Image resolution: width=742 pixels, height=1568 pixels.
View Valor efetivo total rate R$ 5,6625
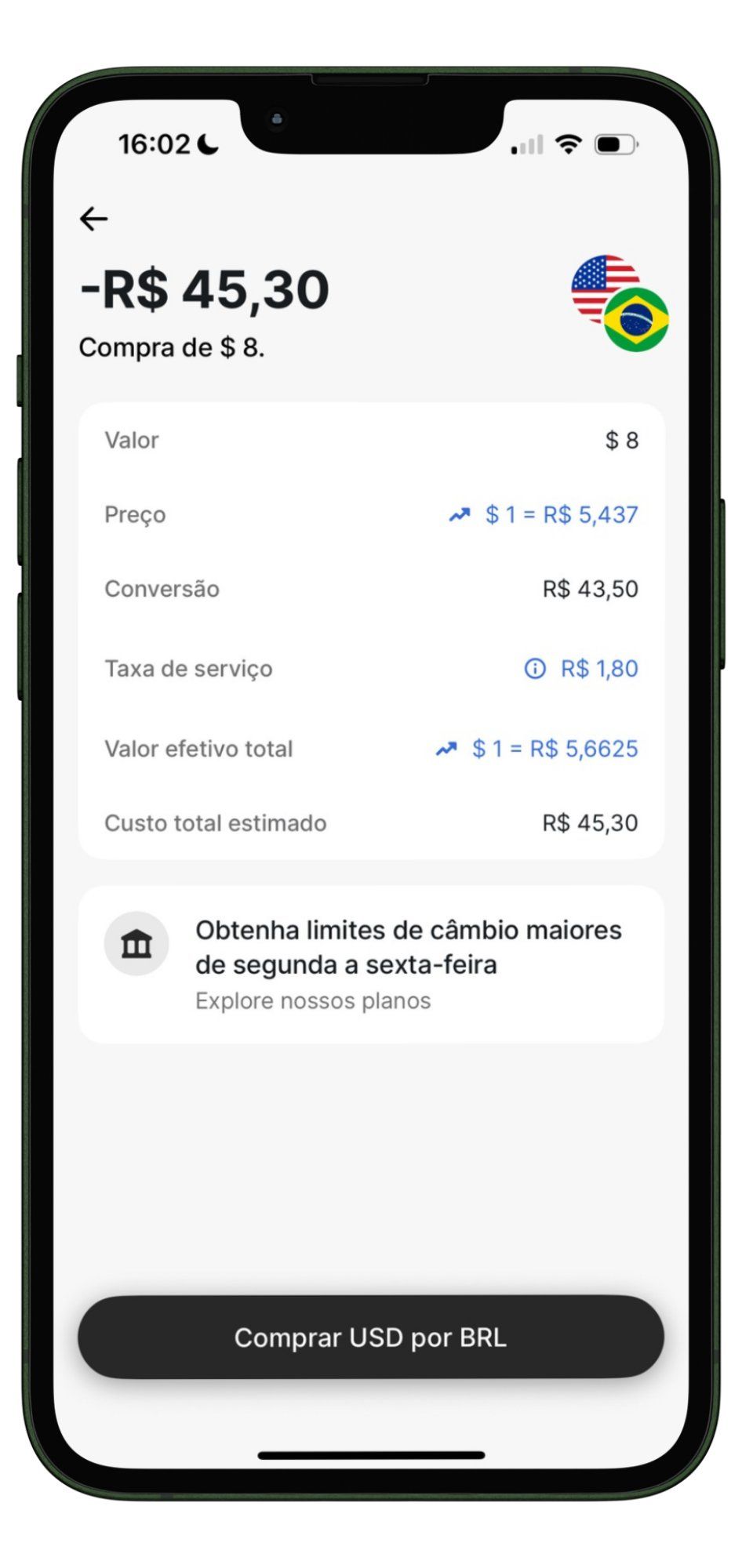pos(537,749)
